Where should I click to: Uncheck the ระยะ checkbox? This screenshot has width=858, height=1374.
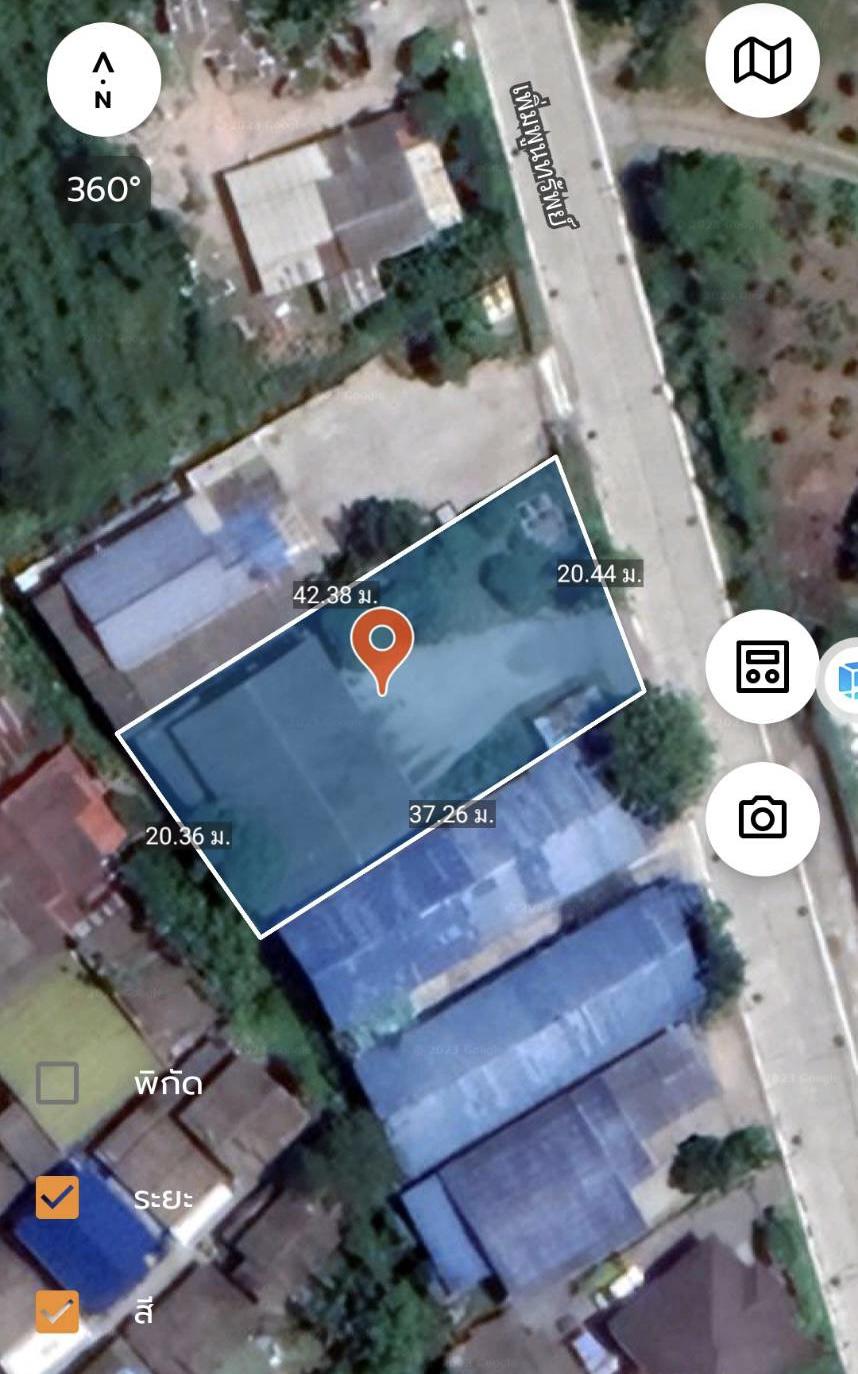click(x=57, y=1197)
